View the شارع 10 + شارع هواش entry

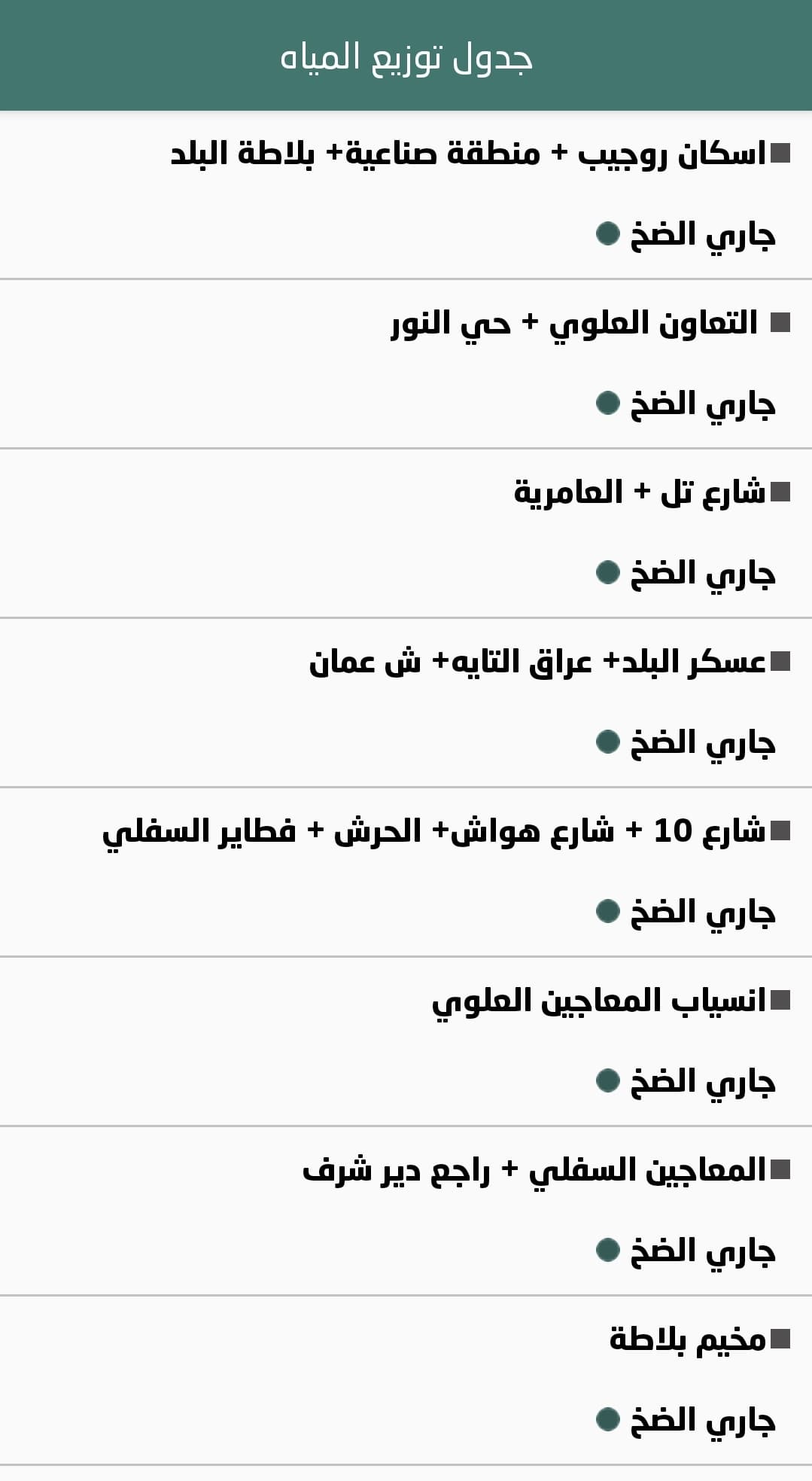click(x=434, y=832)
